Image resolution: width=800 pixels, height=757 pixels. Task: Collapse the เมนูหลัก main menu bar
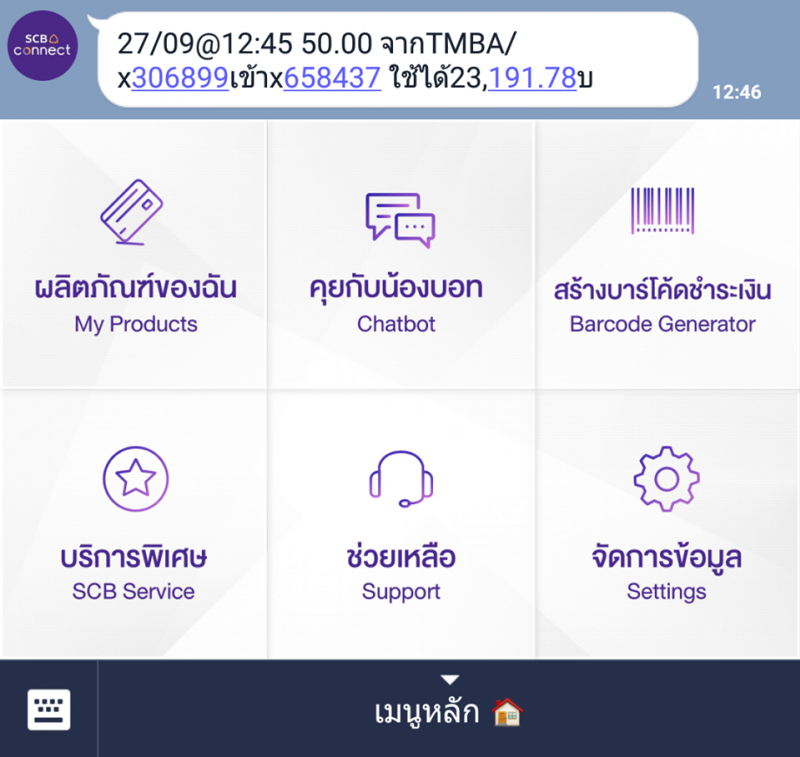point(449,708)
